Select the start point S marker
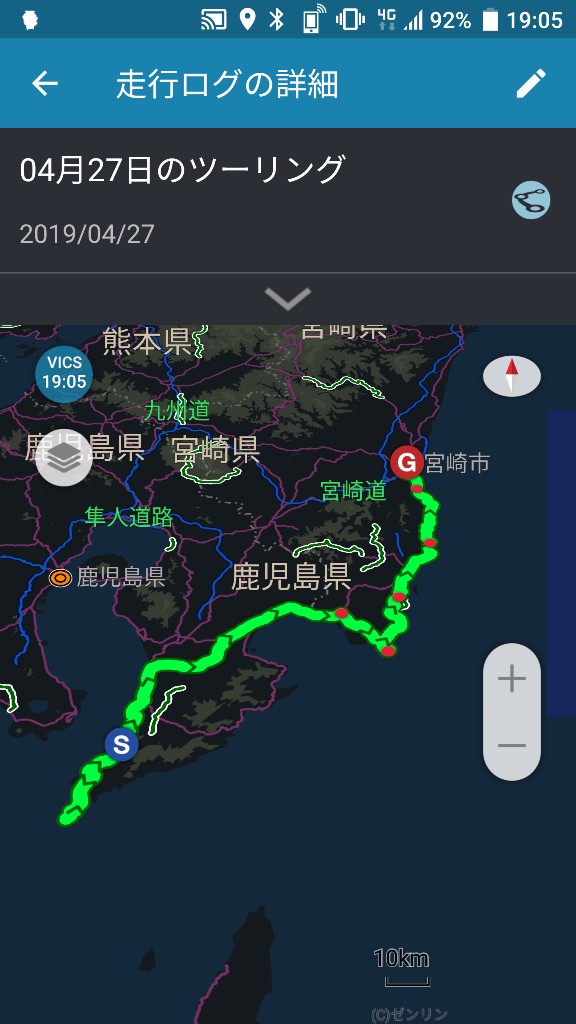 coord(121,744)
